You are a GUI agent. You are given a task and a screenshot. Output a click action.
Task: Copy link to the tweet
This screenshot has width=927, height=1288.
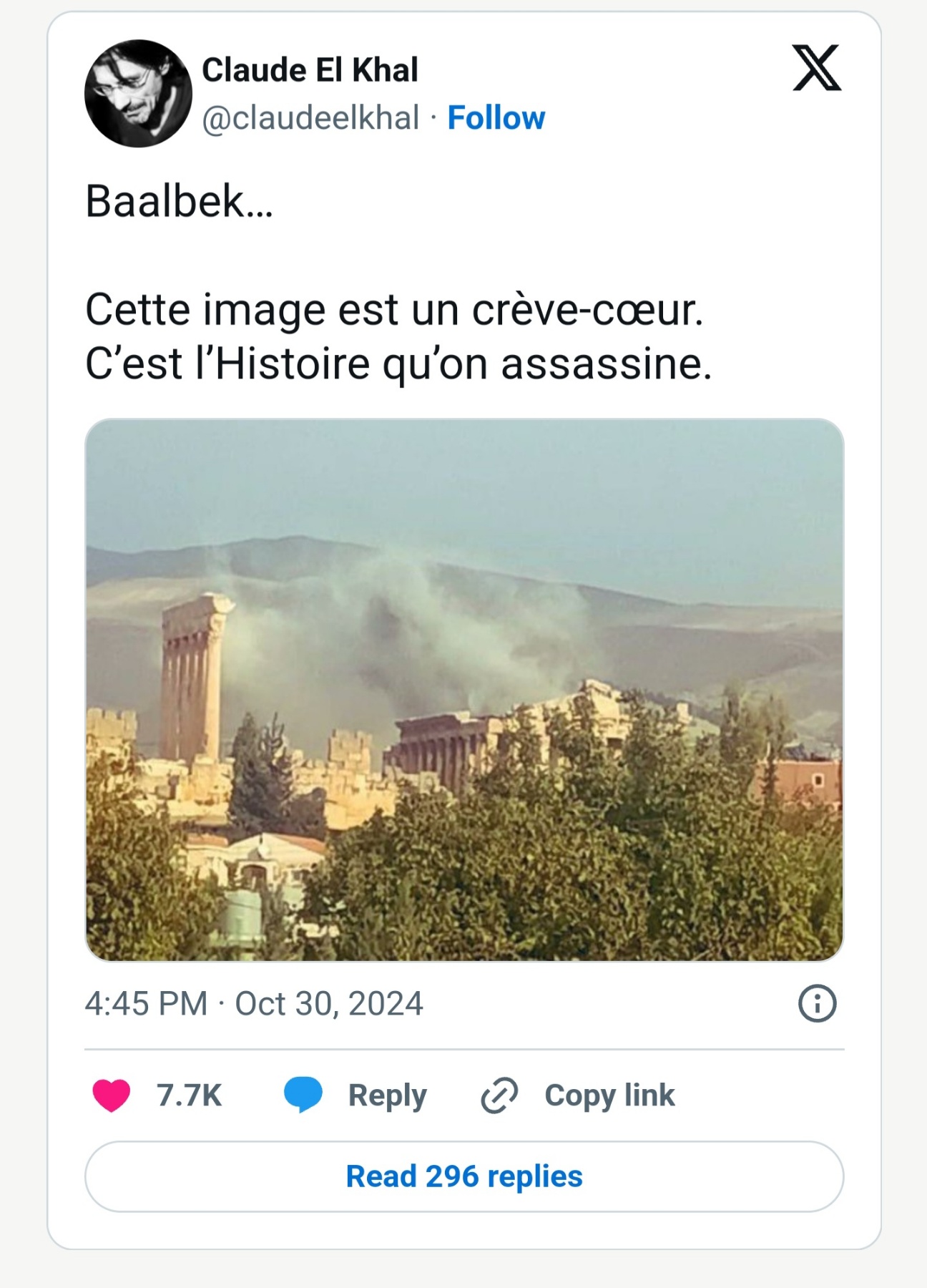pos(578,1095)
